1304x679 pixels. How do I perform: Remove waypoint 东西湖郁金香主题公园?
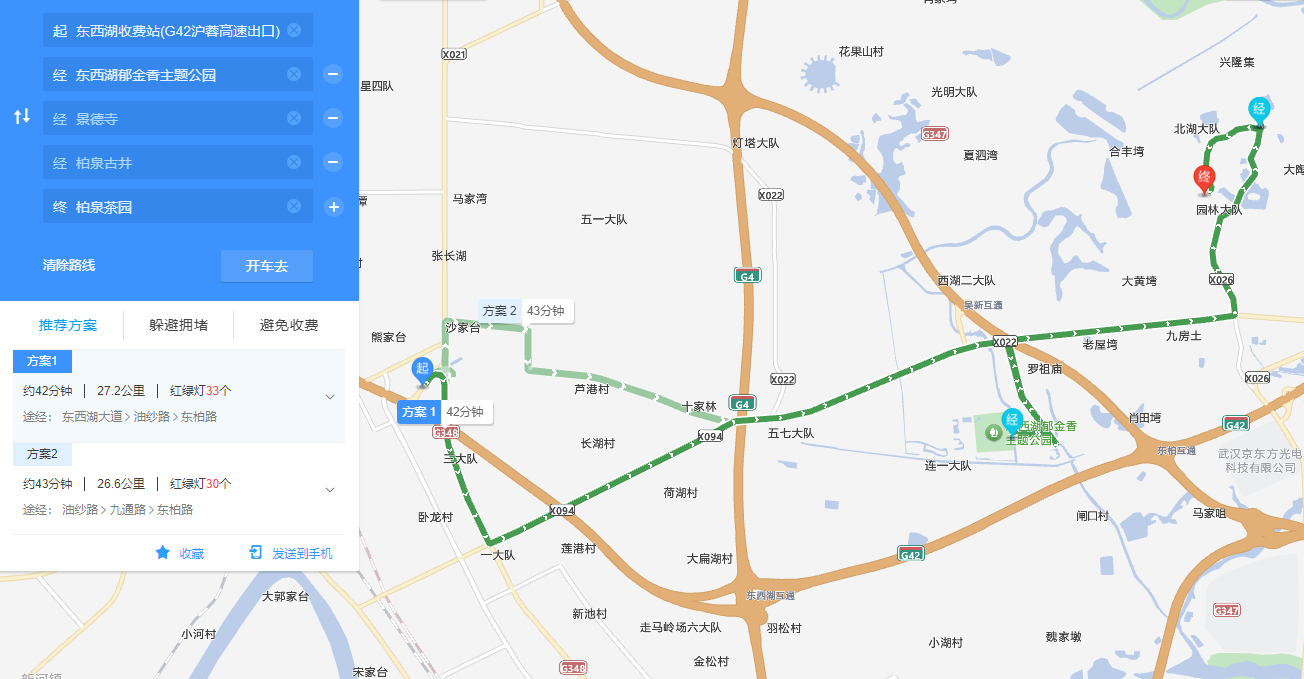(x=334, y=74)
